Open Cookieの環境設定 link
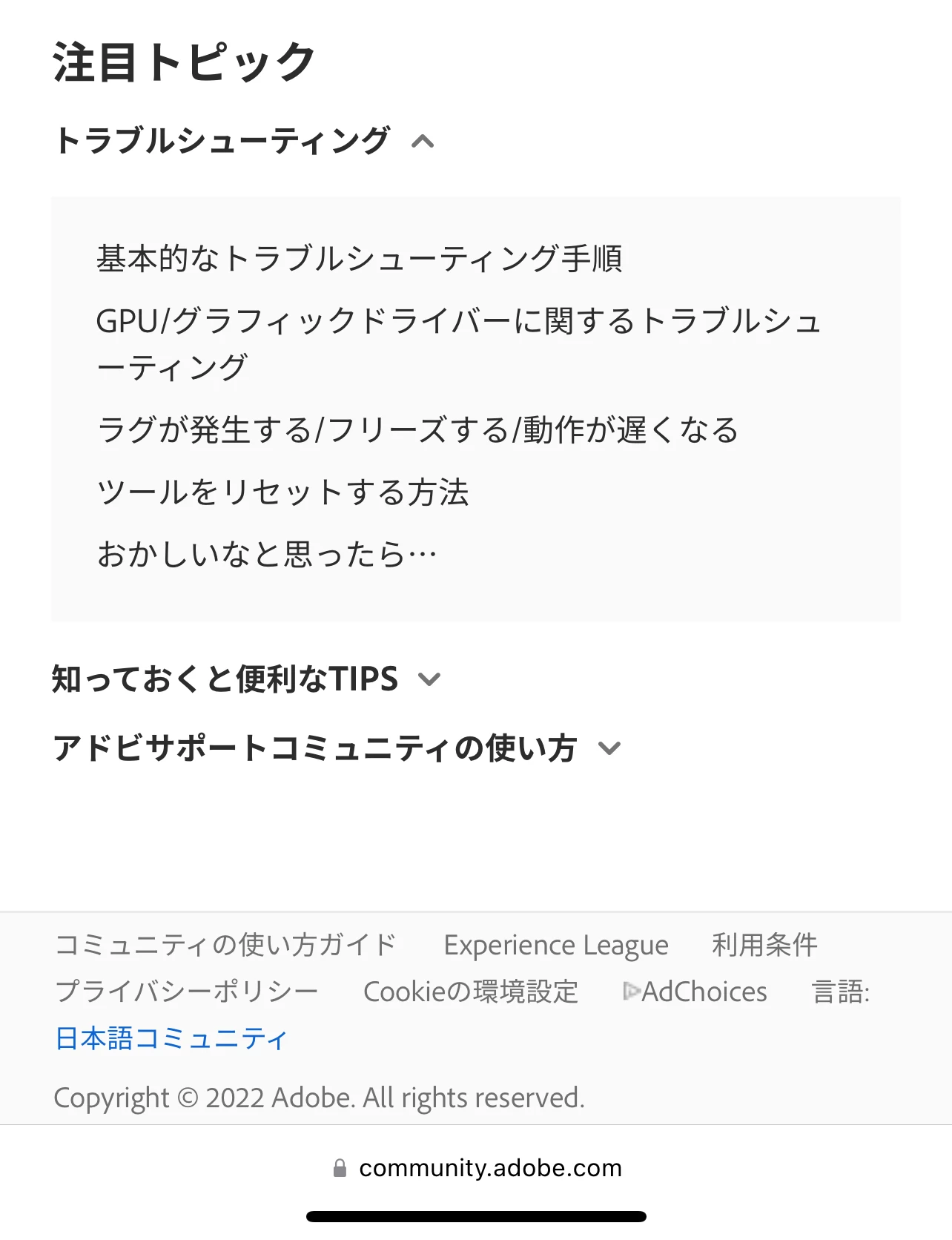 tap(470, 992)
